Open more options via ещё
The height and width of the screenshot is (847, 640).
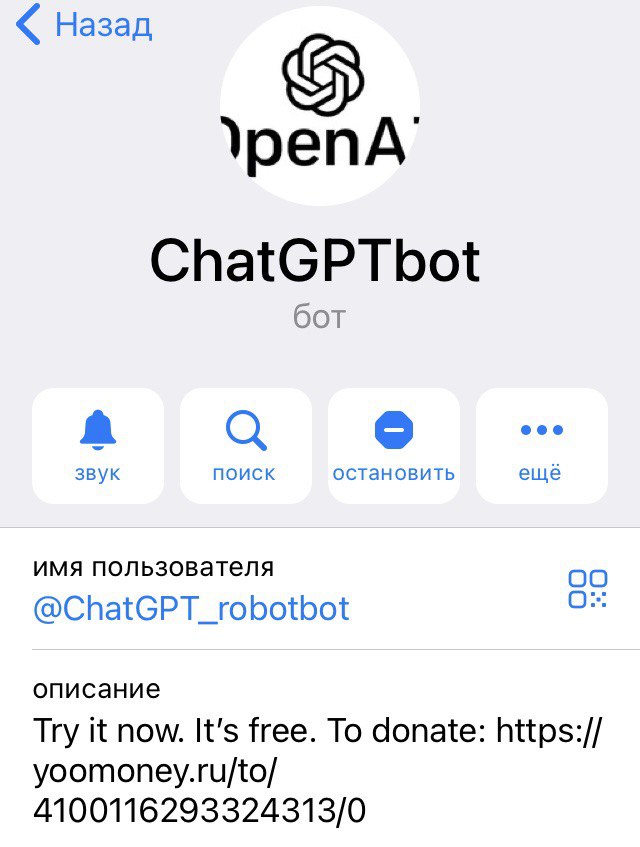coord(541,445)
